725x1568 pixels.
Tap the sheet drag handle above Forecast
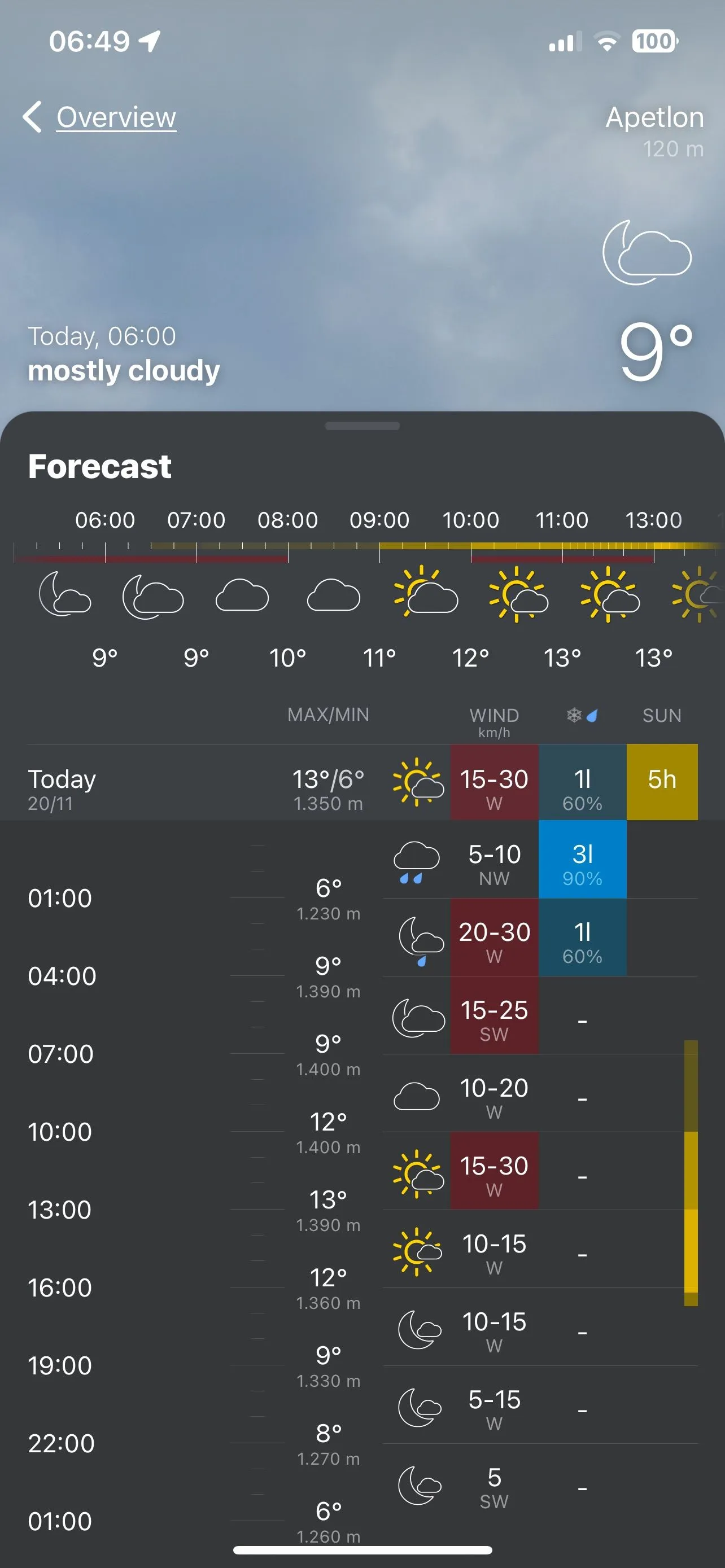[362, 426]
